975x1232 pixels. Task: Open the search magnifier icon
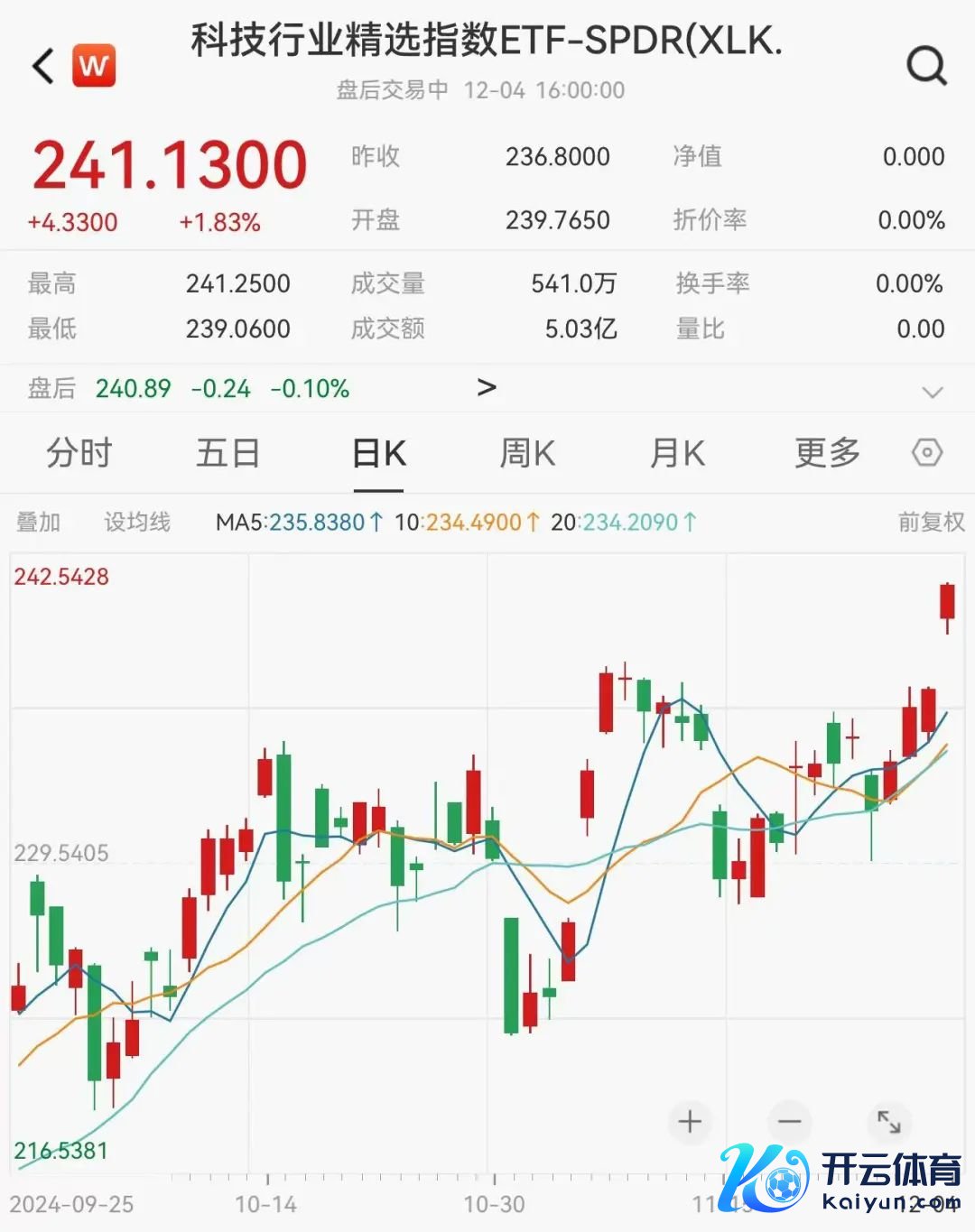click(926, 66)
